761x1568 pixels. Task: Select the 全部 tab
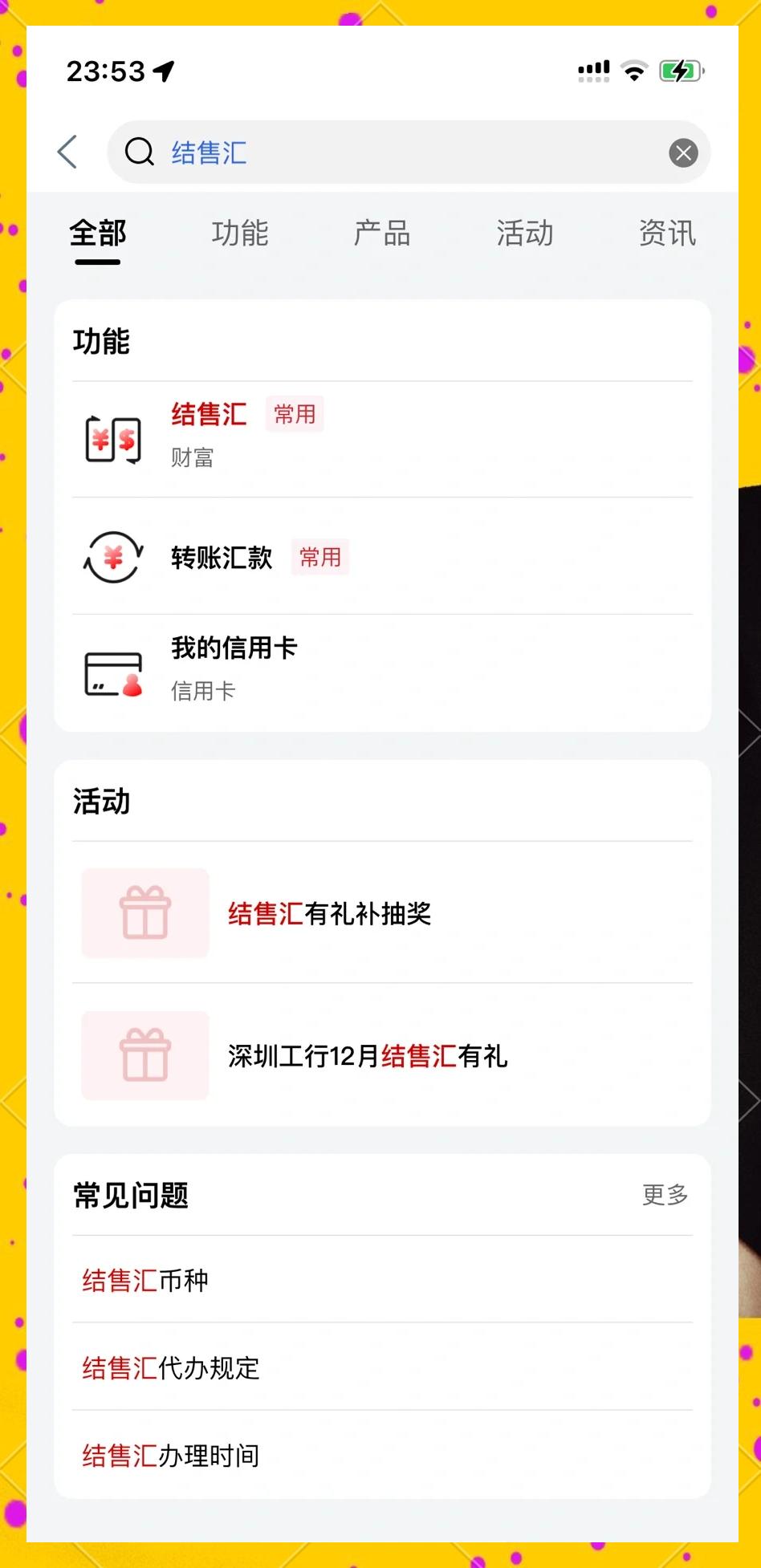98,234
